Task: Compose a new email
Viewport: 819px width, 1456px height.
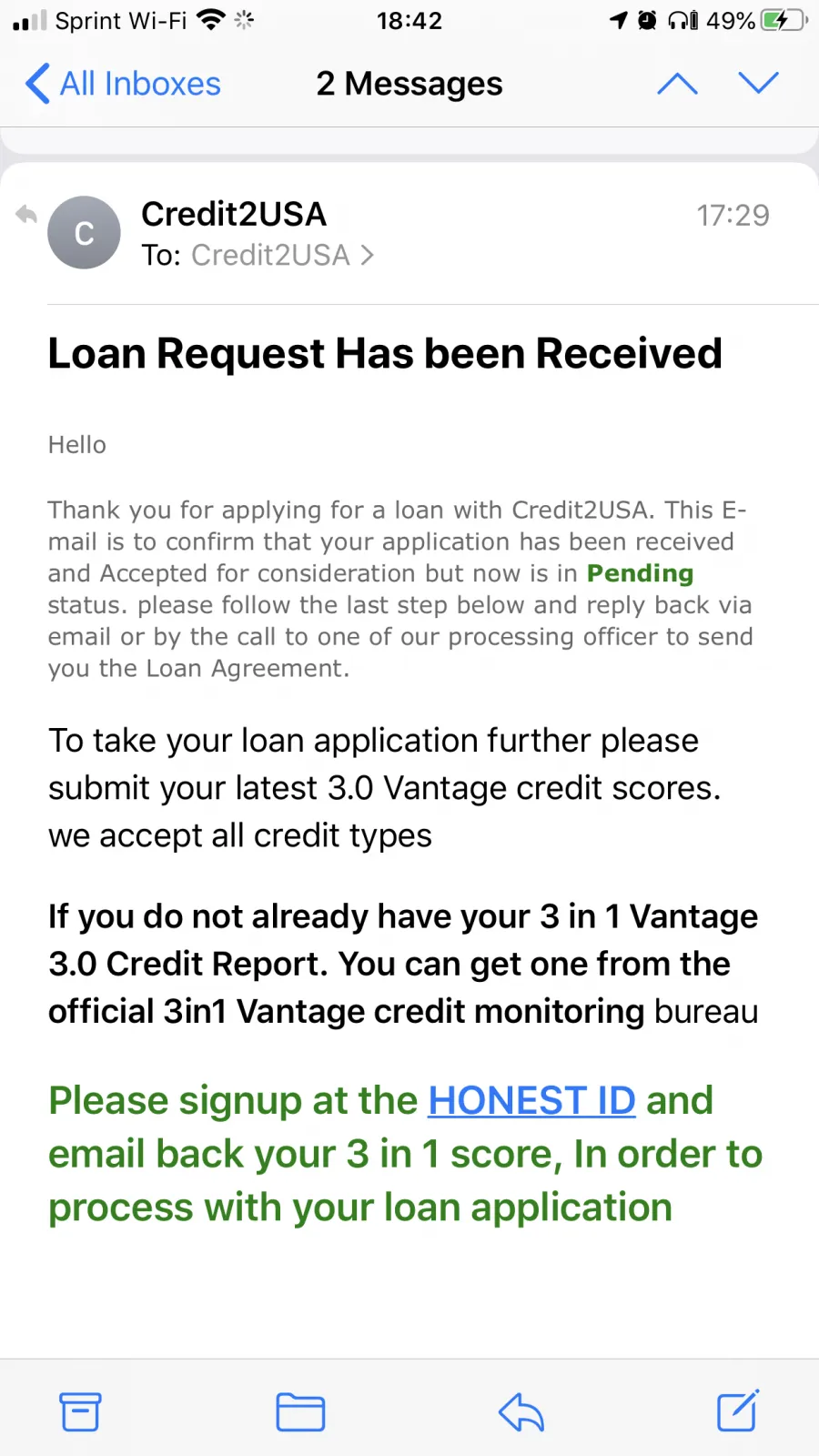Action: pos(738,1410)
